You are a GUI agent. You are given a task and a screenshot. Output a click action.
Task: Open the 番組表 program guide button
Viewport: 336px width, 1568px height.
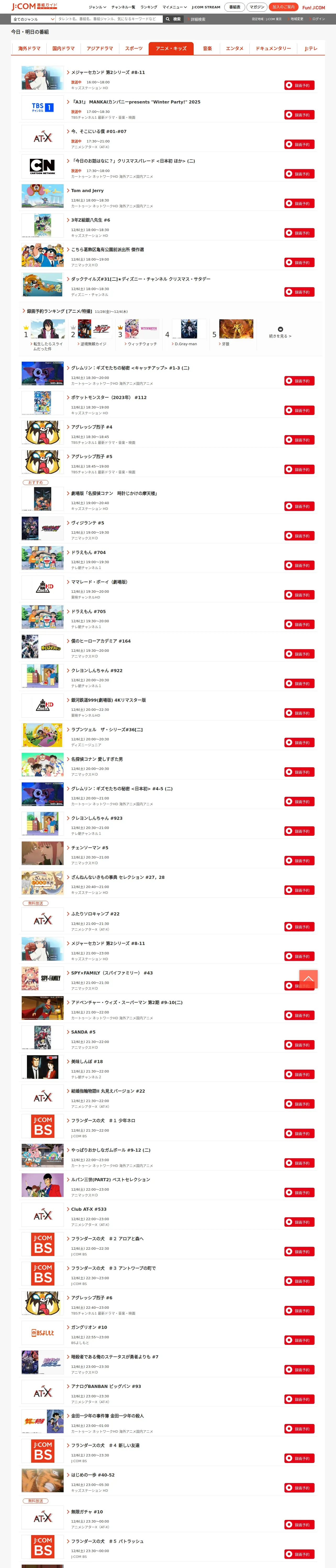(235, 7)
